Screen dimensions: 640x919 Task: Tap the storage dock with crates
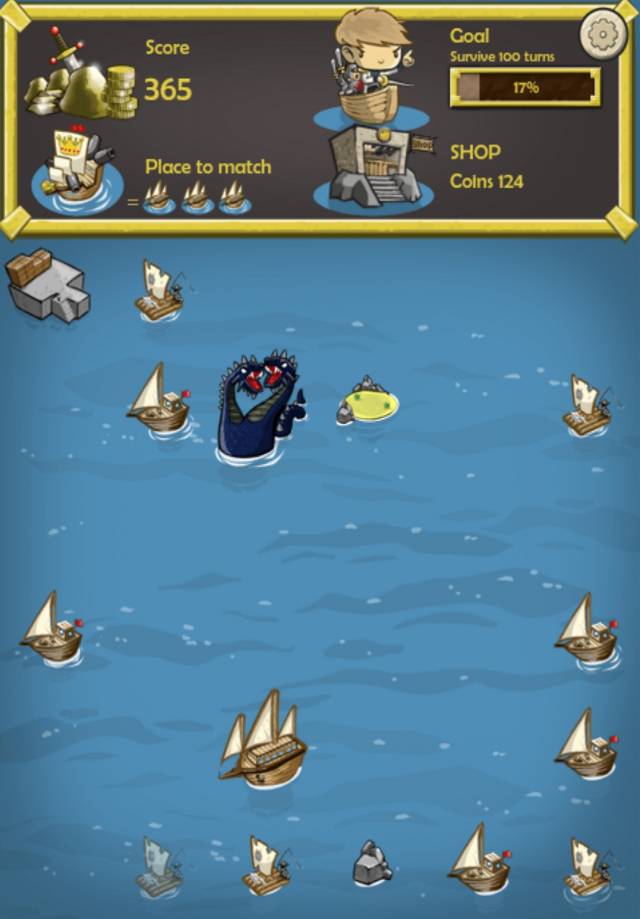point(45,286)
